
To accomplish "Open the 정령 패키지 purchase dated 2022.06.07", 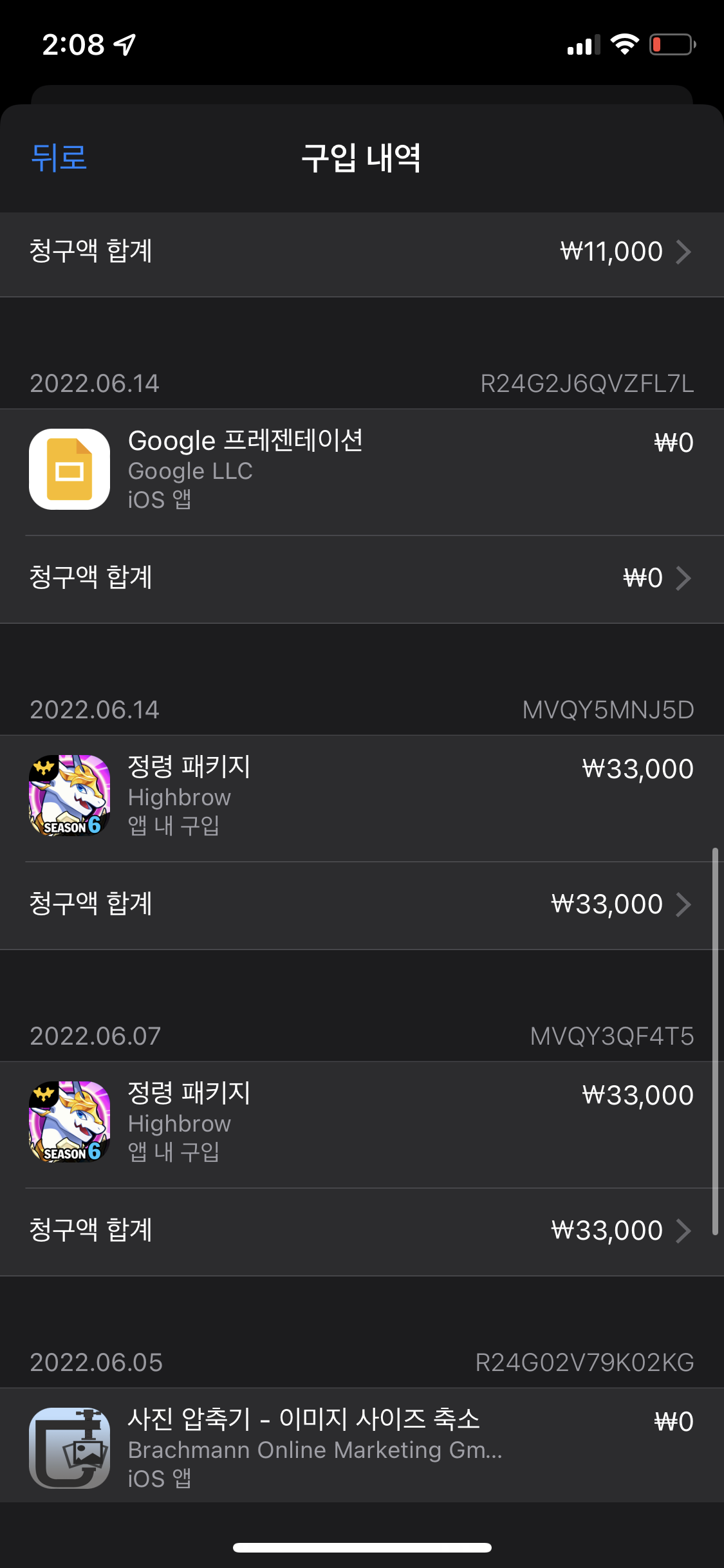I will click(x=362, y=1123).
